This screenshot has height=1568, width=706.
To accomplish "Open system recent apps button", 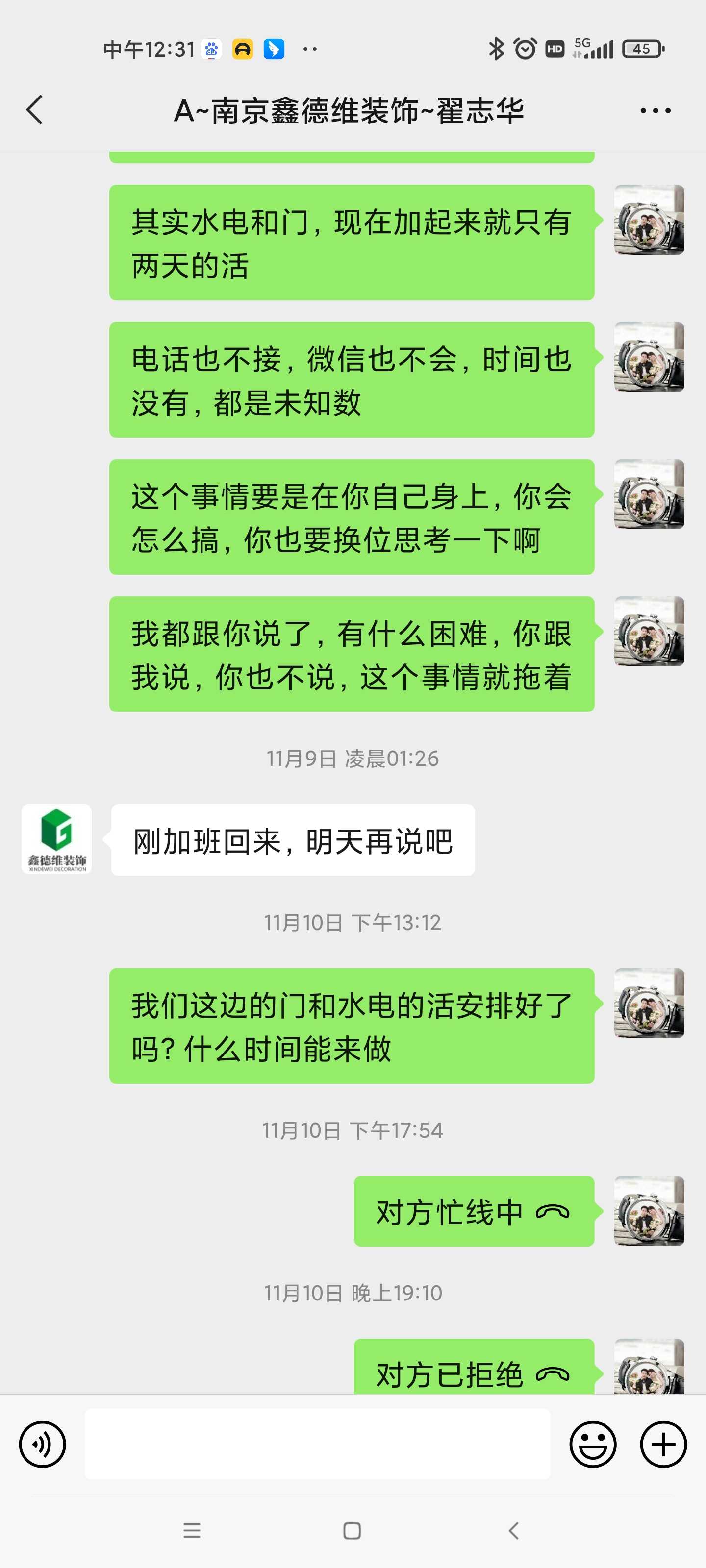I will (x=192, y=1530).
